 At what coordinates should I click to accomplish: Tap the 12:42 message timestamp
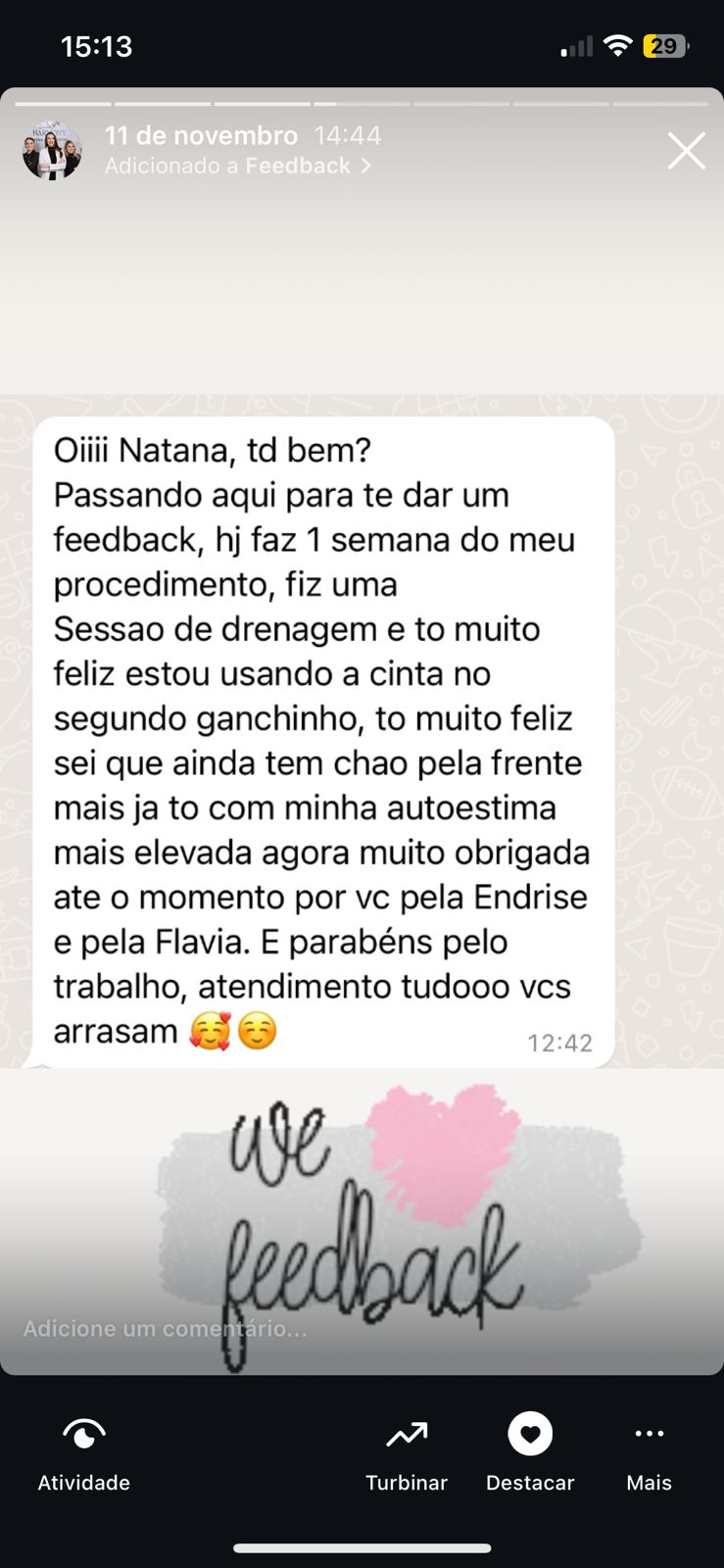558,1044
